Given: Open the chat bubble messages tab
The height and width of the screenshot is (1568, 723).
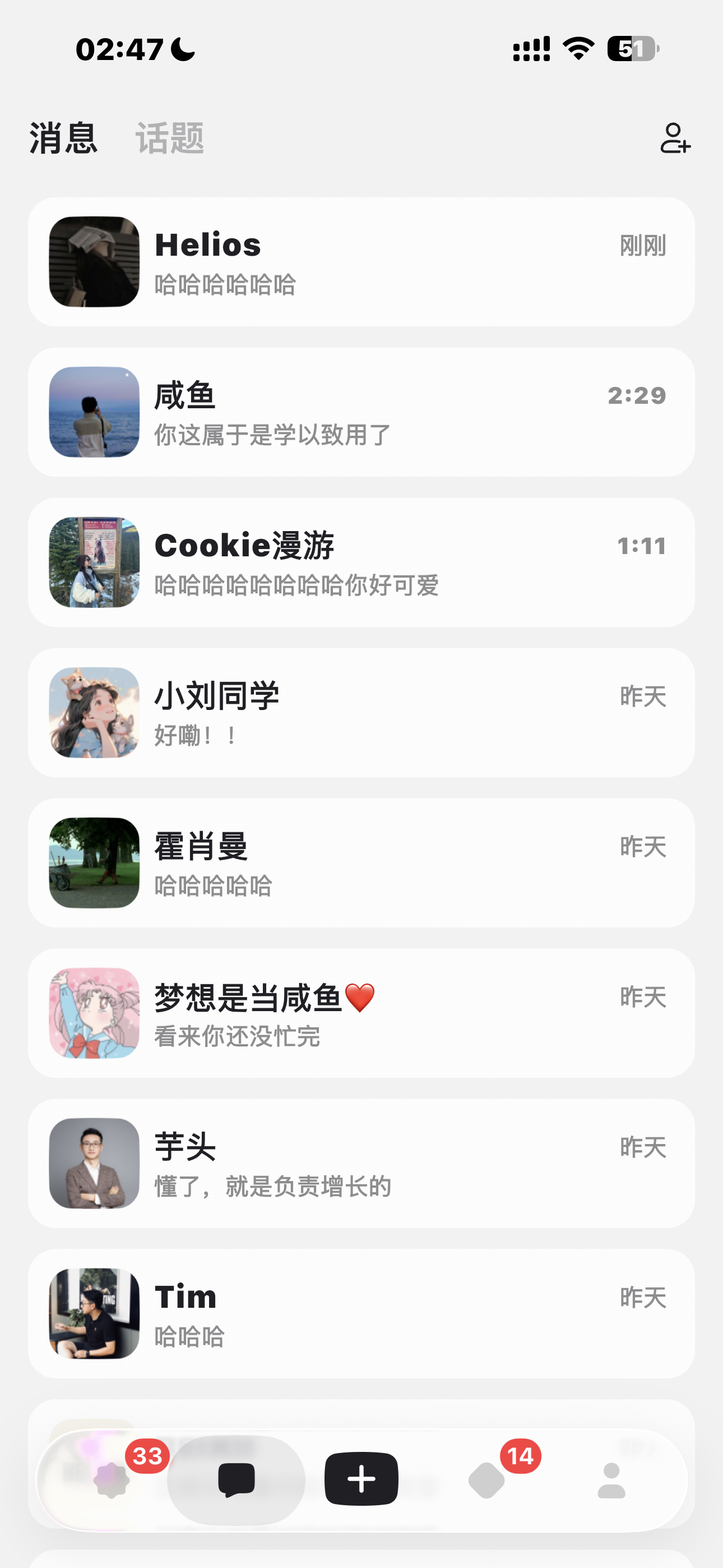Looking at the screenshot, I should [236, 1480].
